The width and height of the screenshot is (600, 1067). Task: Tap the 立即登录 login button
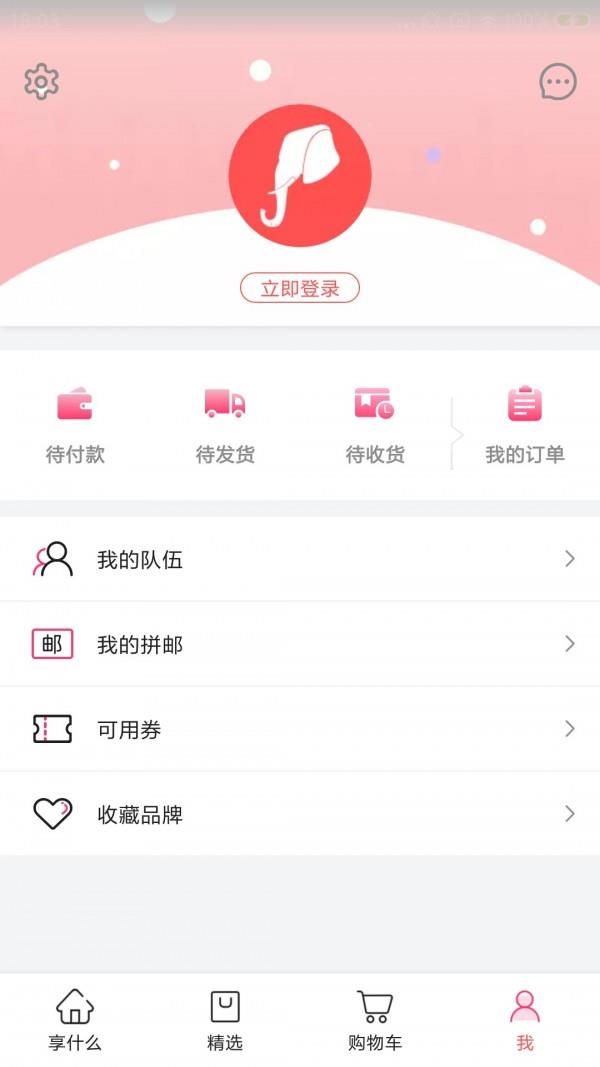300,289
